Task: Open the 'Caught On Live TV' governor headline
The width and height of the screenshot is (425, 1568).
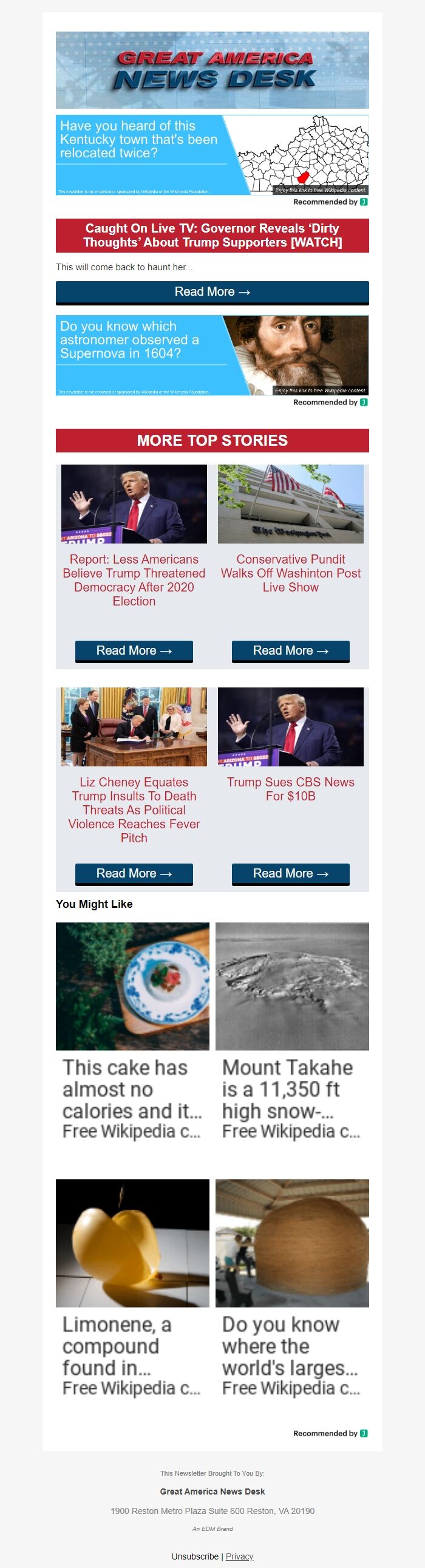Action: (212, 236)
